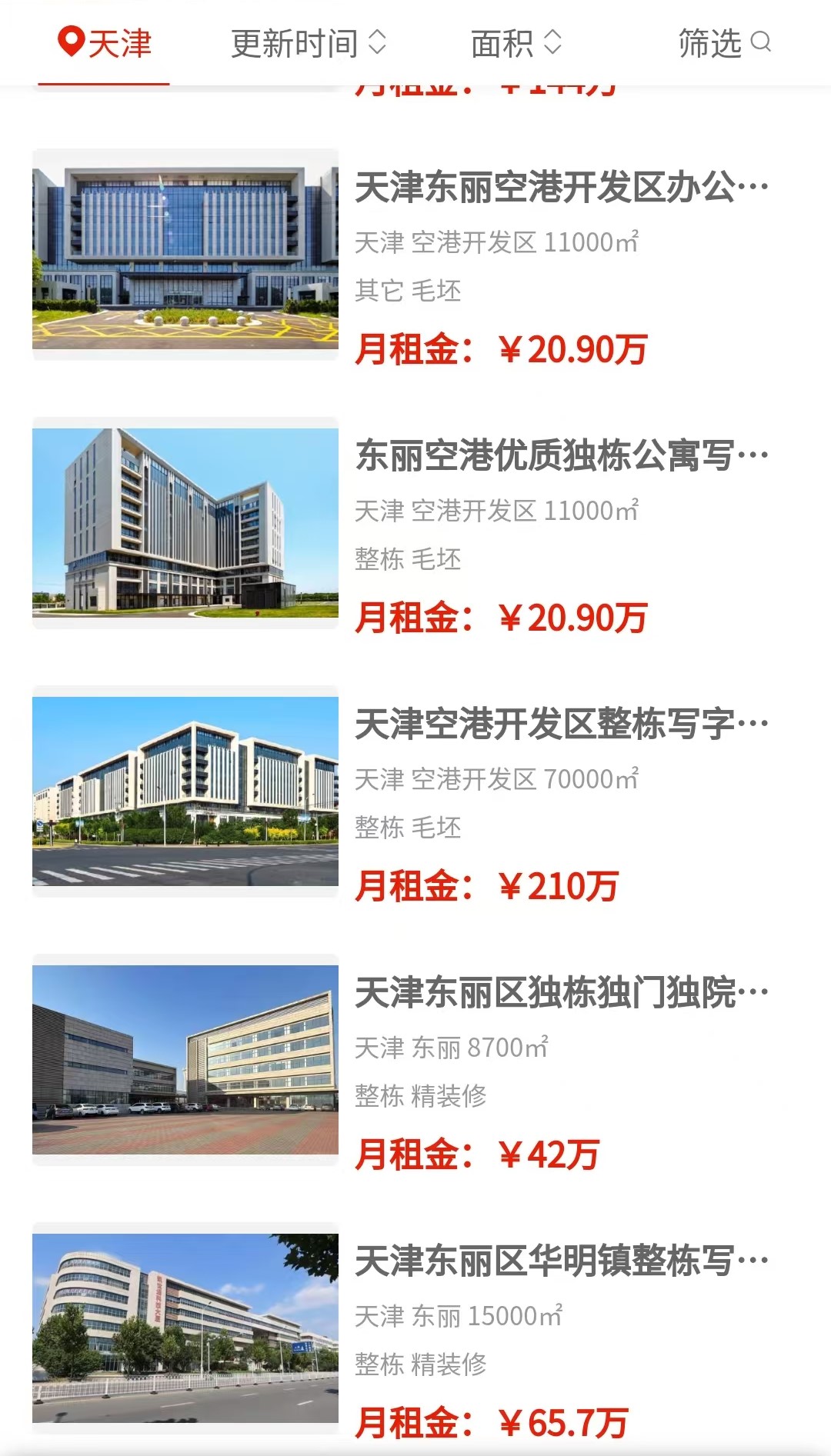
Task: Open the 筛选 filter options
Action: (x=724, y=43)
